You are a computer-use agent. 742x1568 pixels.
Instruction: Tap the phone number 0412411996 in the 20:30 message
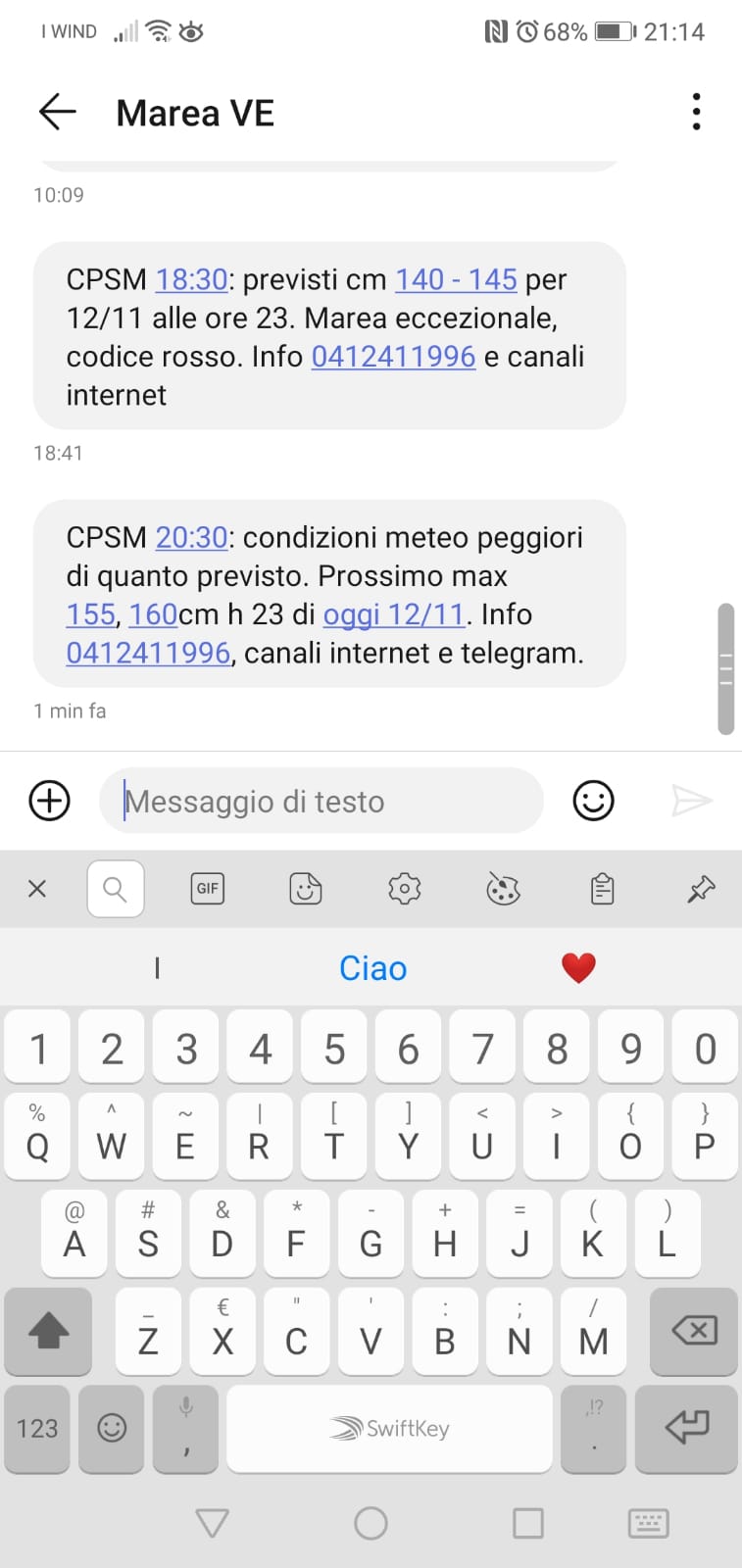point(148,653)
